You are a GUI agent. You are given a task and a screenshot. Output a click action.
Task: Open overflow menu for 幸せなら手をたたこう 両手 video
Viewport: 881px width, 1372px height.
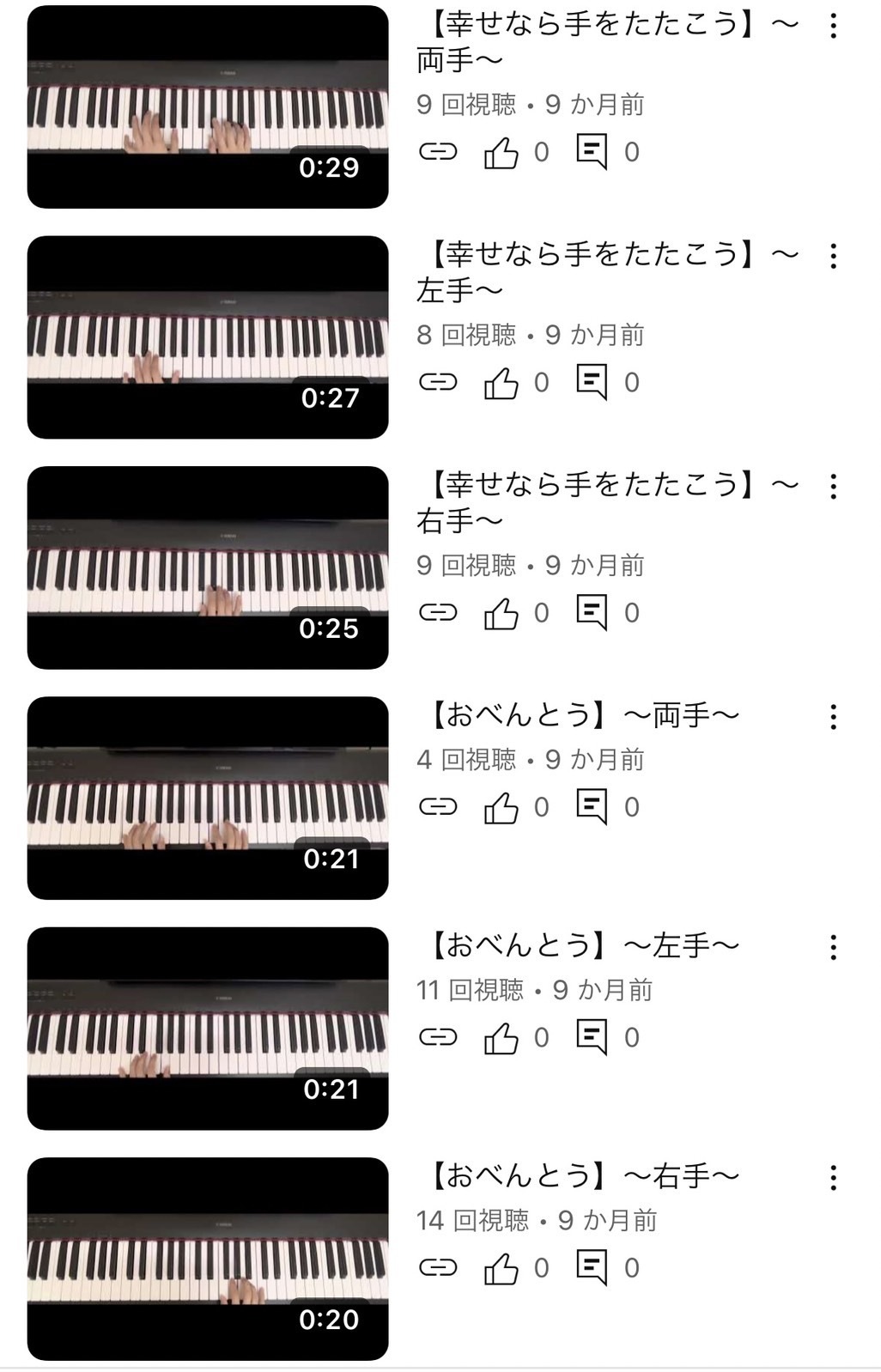(833, 27)
